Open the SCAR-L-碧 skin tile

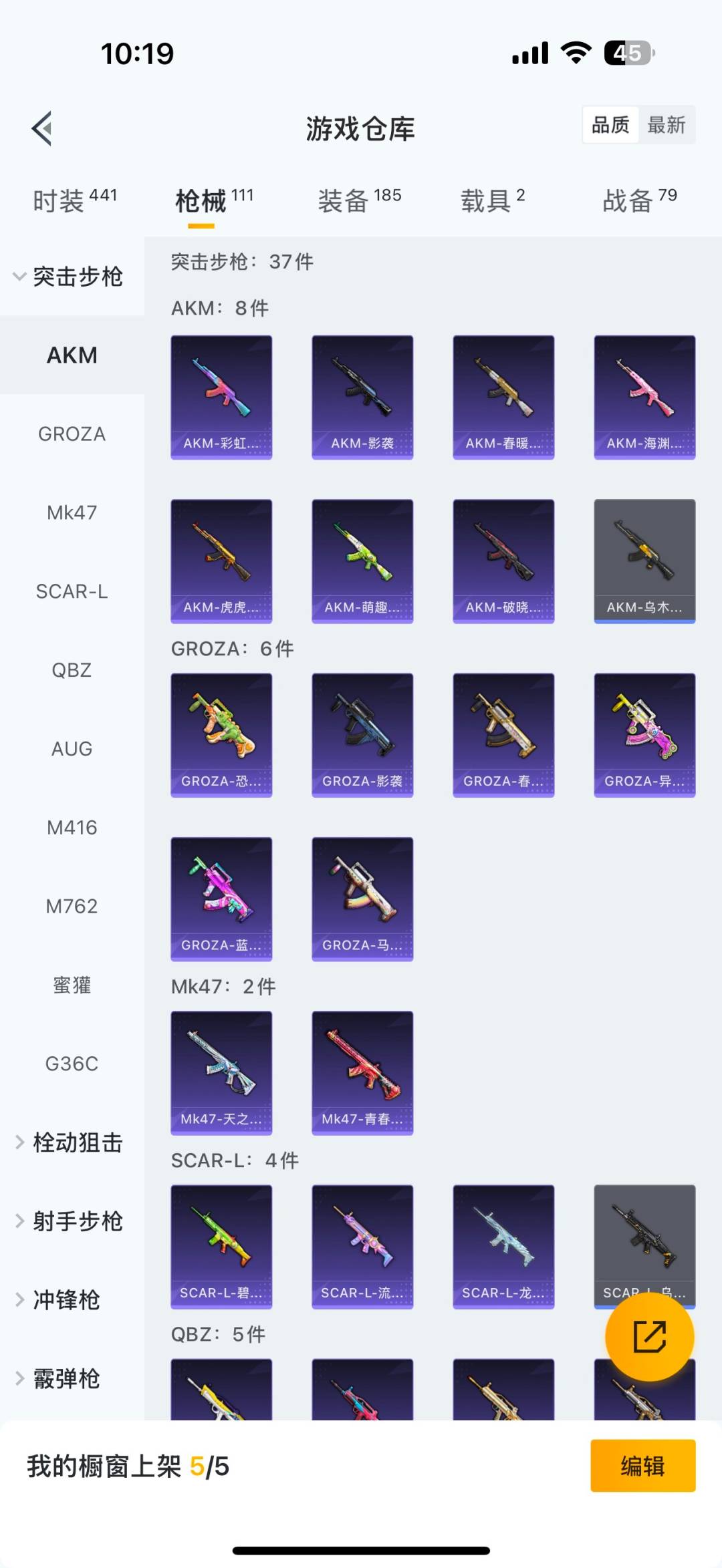pyautogui.click(x=221, y=1246)
